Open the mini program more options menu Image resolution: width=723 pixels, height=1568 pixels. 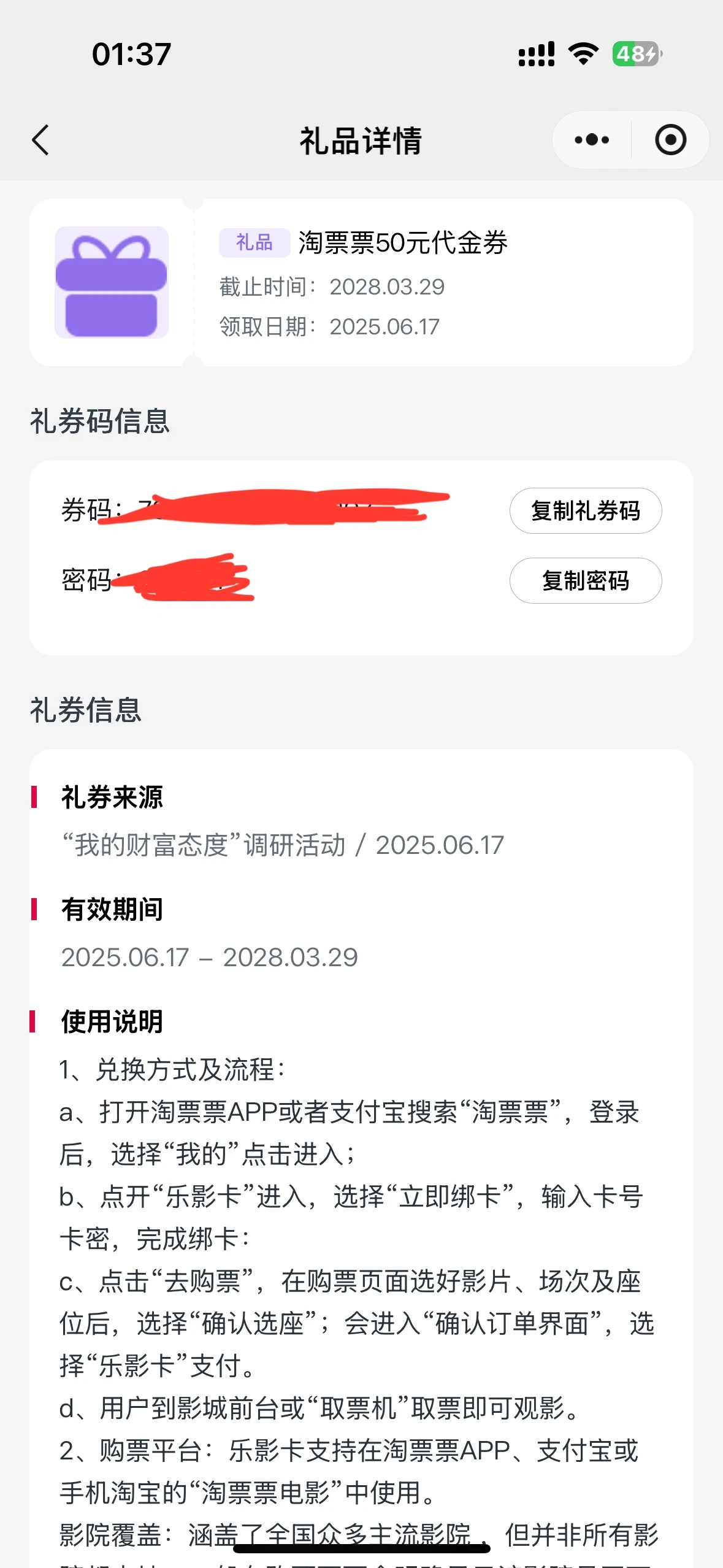591,140
